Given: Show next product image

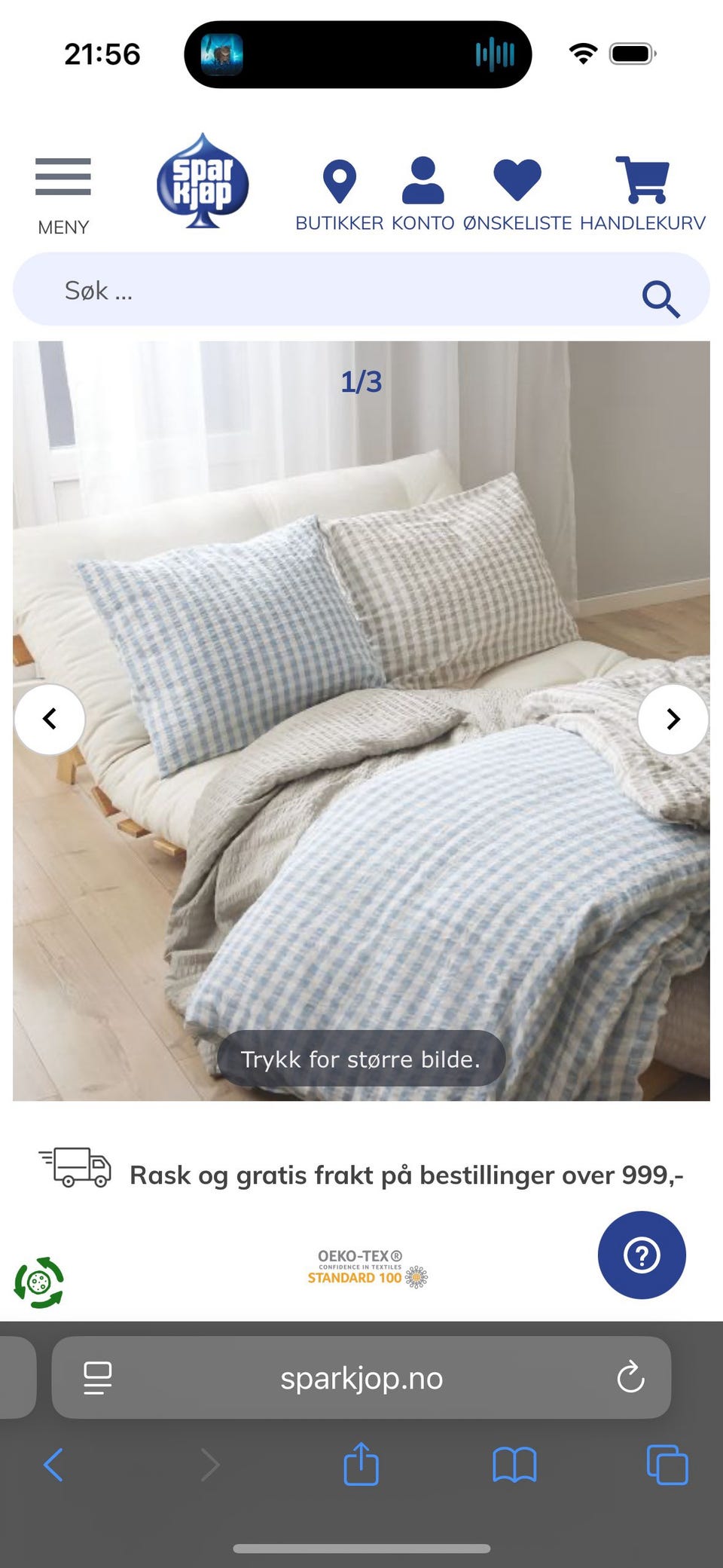Looking at the screenshot, I should (x=673, y=719).
